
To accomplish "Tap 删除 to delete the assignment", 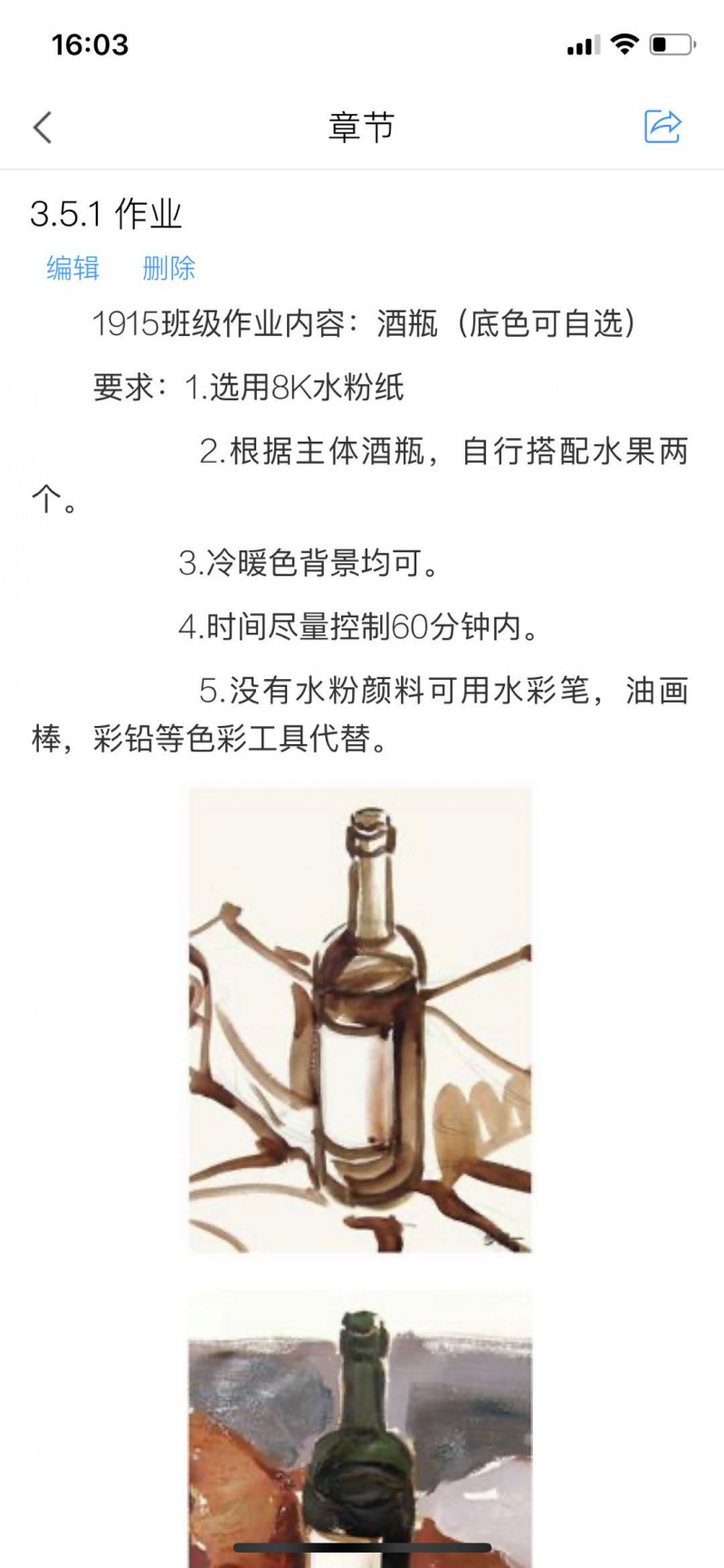I will coord(169,268).
